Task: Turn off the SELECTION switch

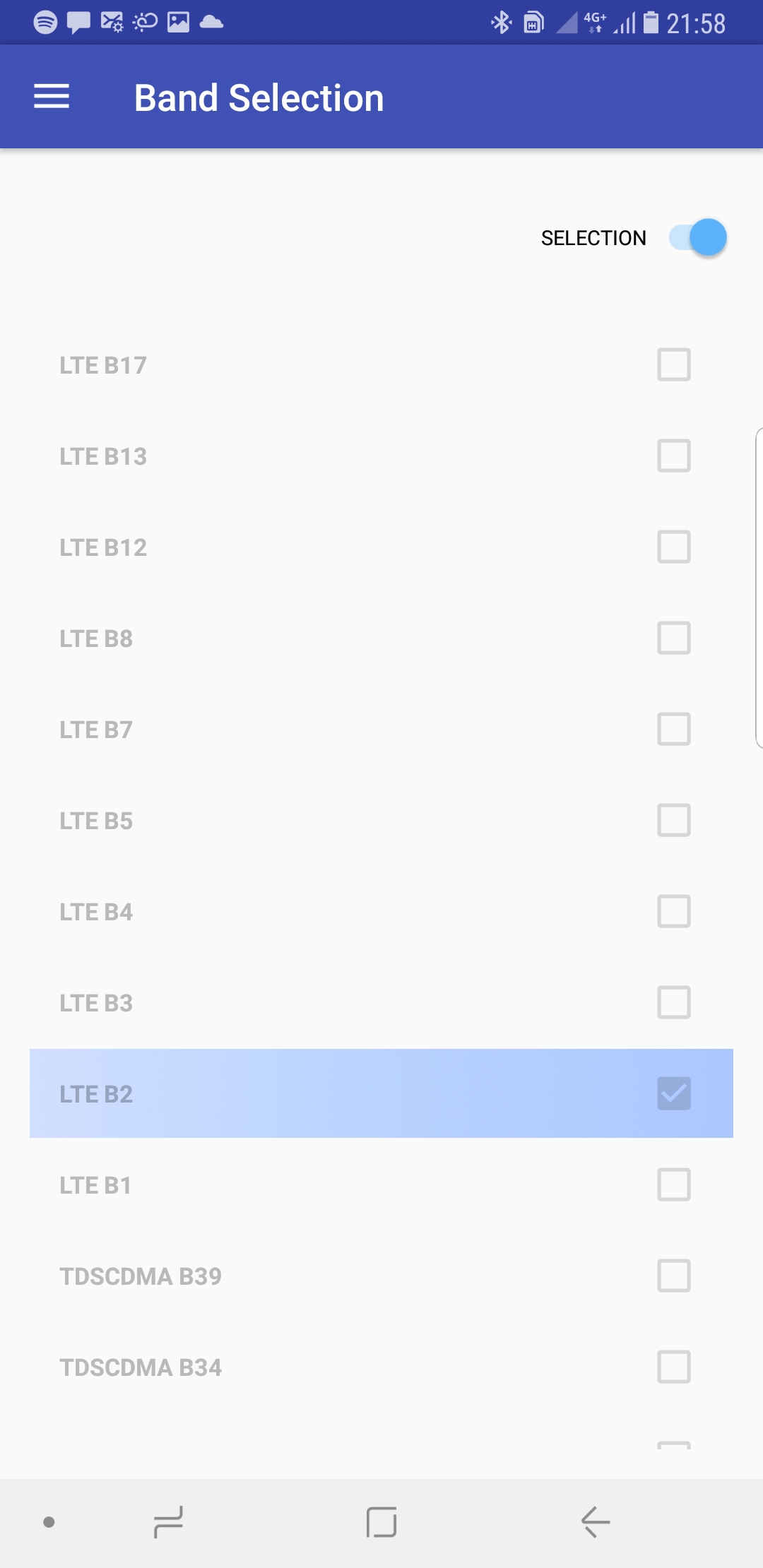Action: (x=697, y=237)
